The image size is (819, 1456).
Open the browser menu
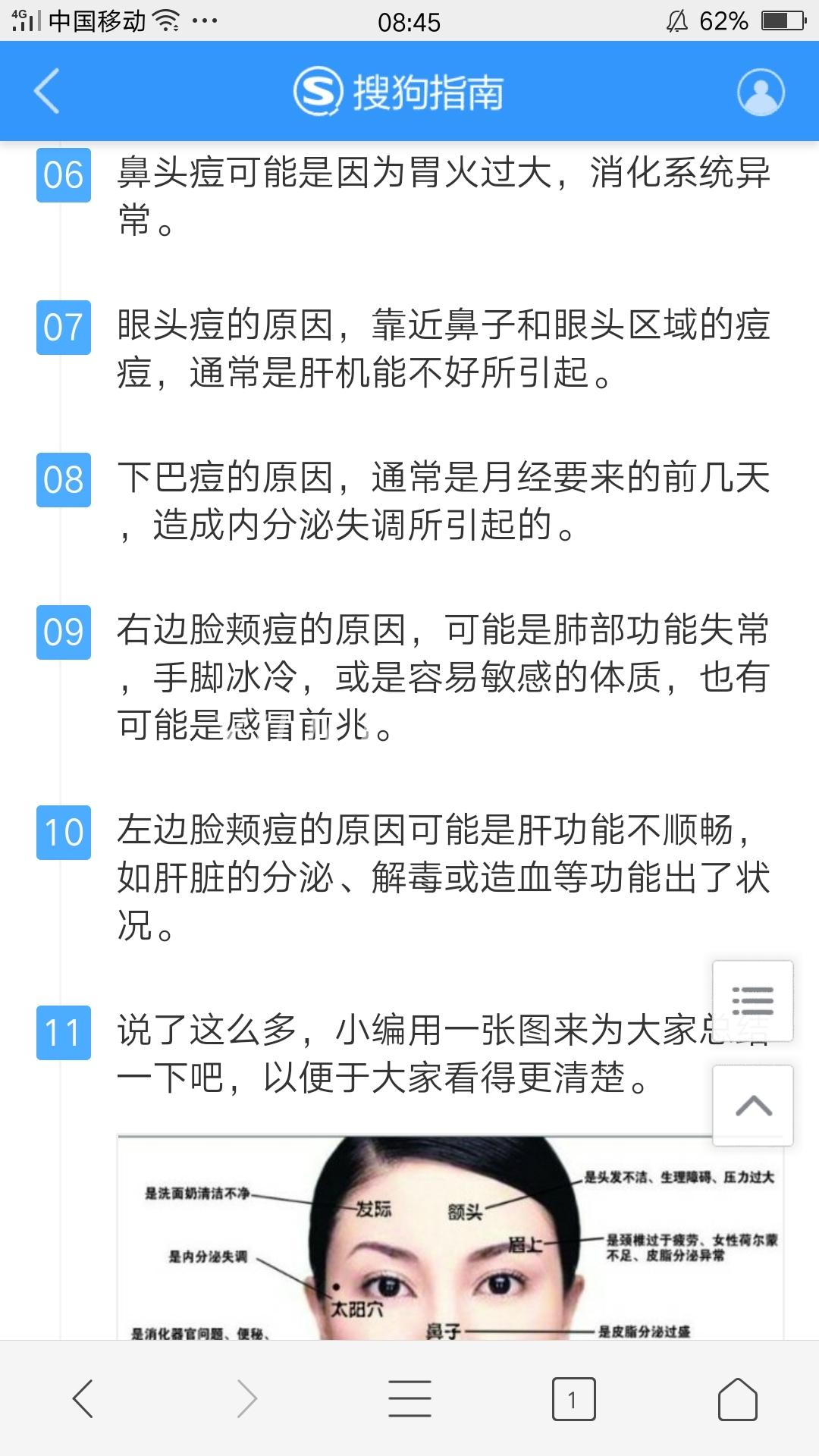coord(409,1398)
